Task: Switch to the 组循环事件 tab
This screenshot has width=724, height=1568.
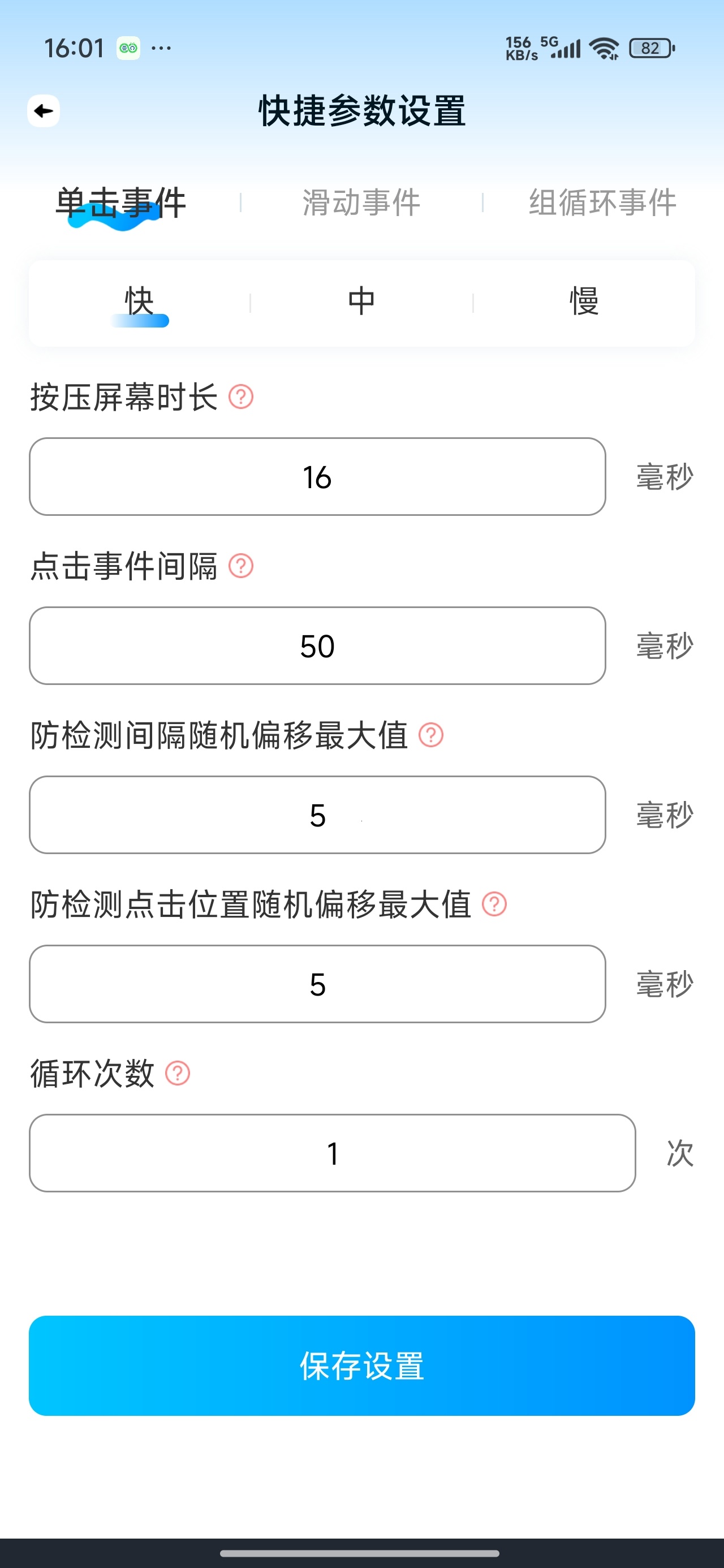Action: (603, 203)
